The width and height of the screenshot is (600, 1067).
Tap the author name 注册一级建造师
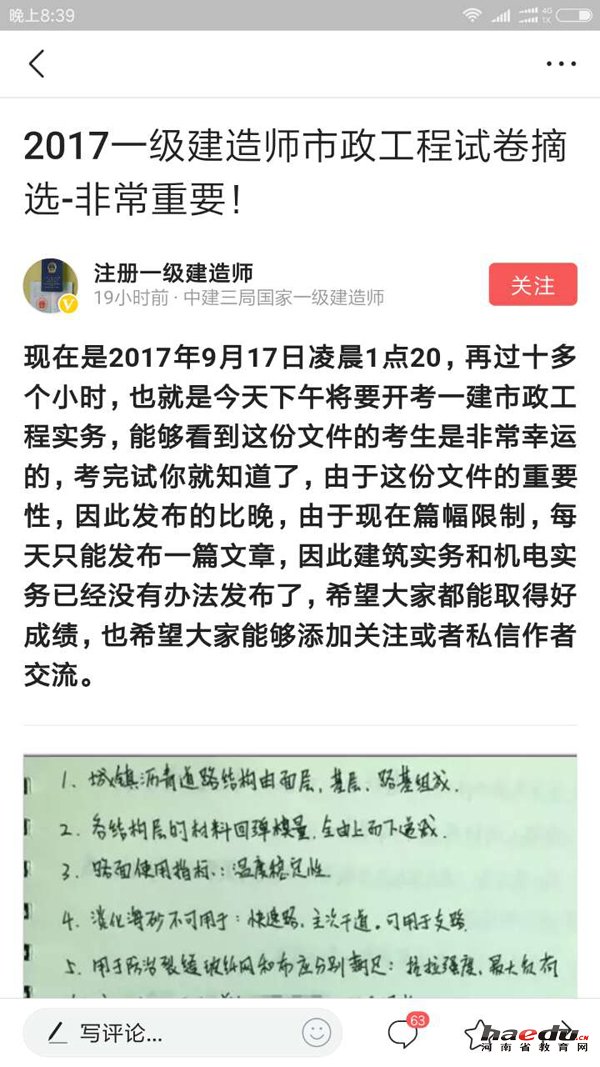(173, 273)
